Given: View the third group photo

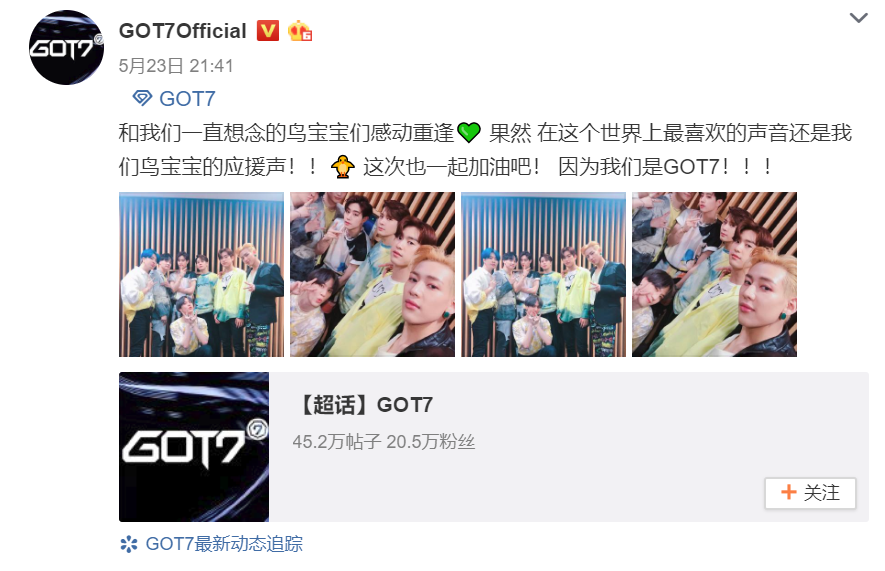Looking at the screenshot, I should [x=543, y=274].
